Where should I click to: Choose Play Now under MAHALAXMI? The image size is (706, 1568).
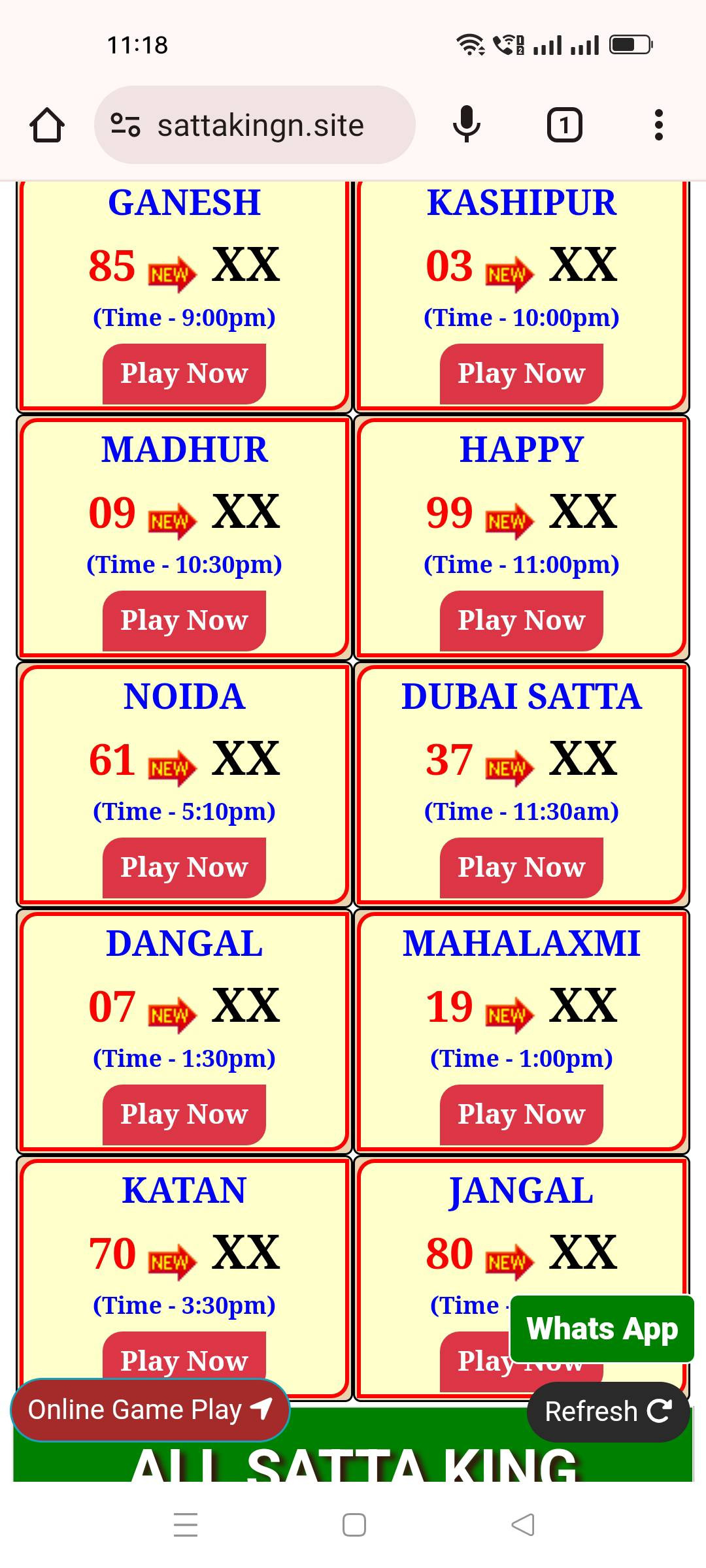point(521,1115)
